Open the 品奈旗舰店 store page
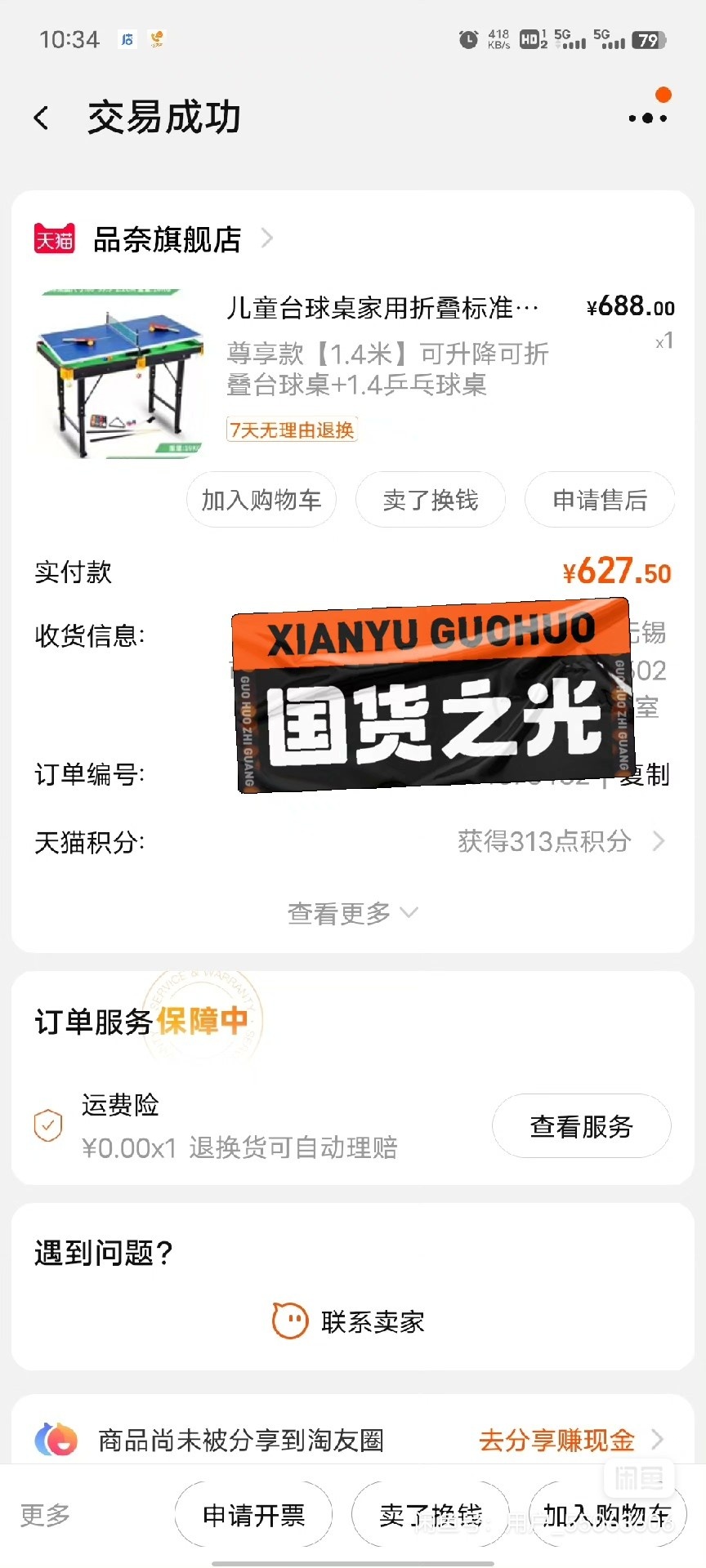Image resolution: width=706 pixels, height=1568 pixels. (167, 239)
